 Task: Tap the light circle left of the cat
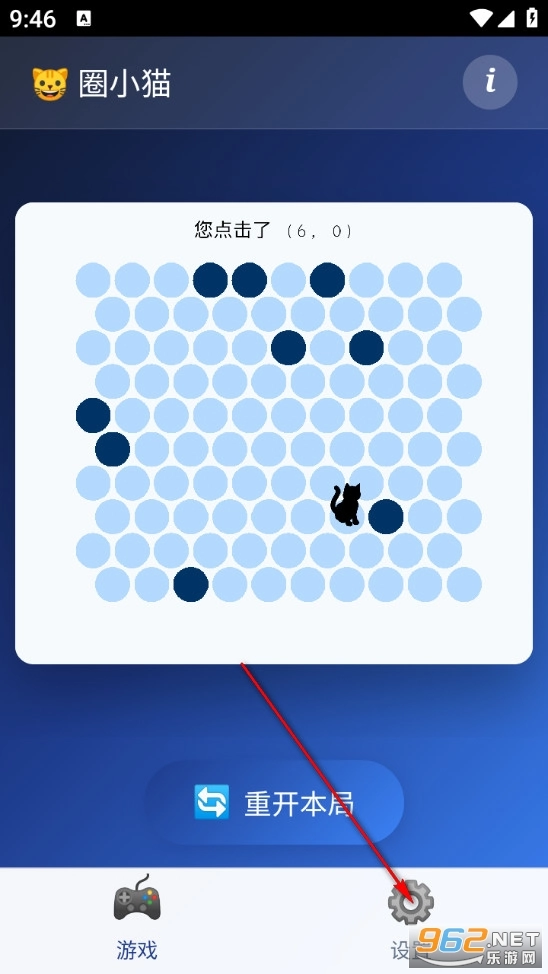coord(308,516)
